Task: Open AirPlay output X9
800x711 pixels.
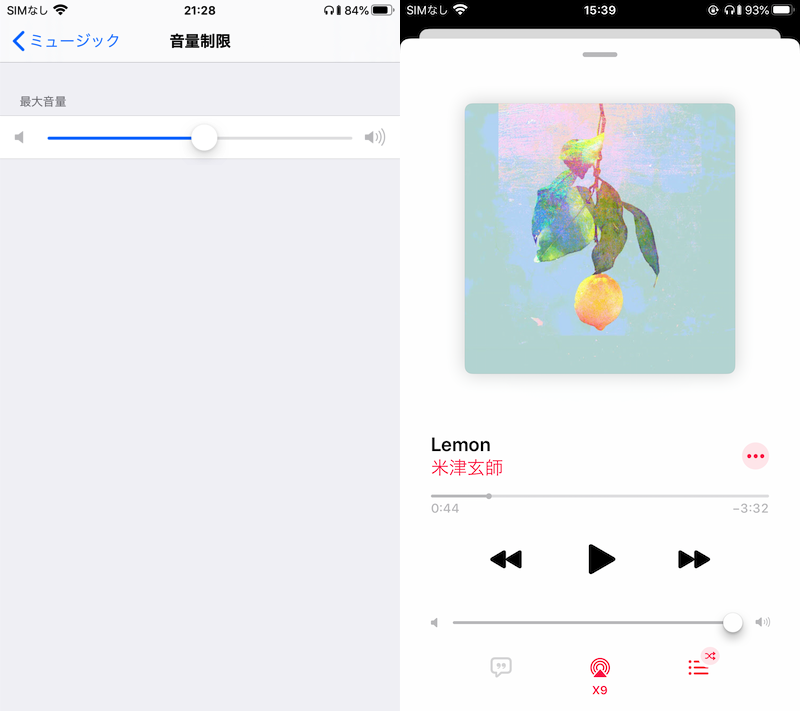Action: coord(600,669)
